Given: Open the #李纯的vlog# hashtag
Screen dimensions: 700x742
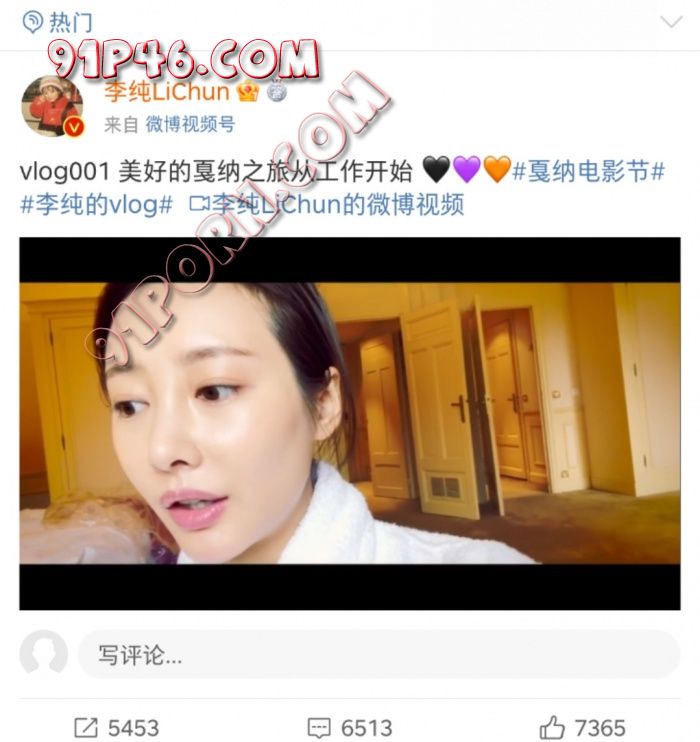Looking at the screenshot, I should coord(96,205).
